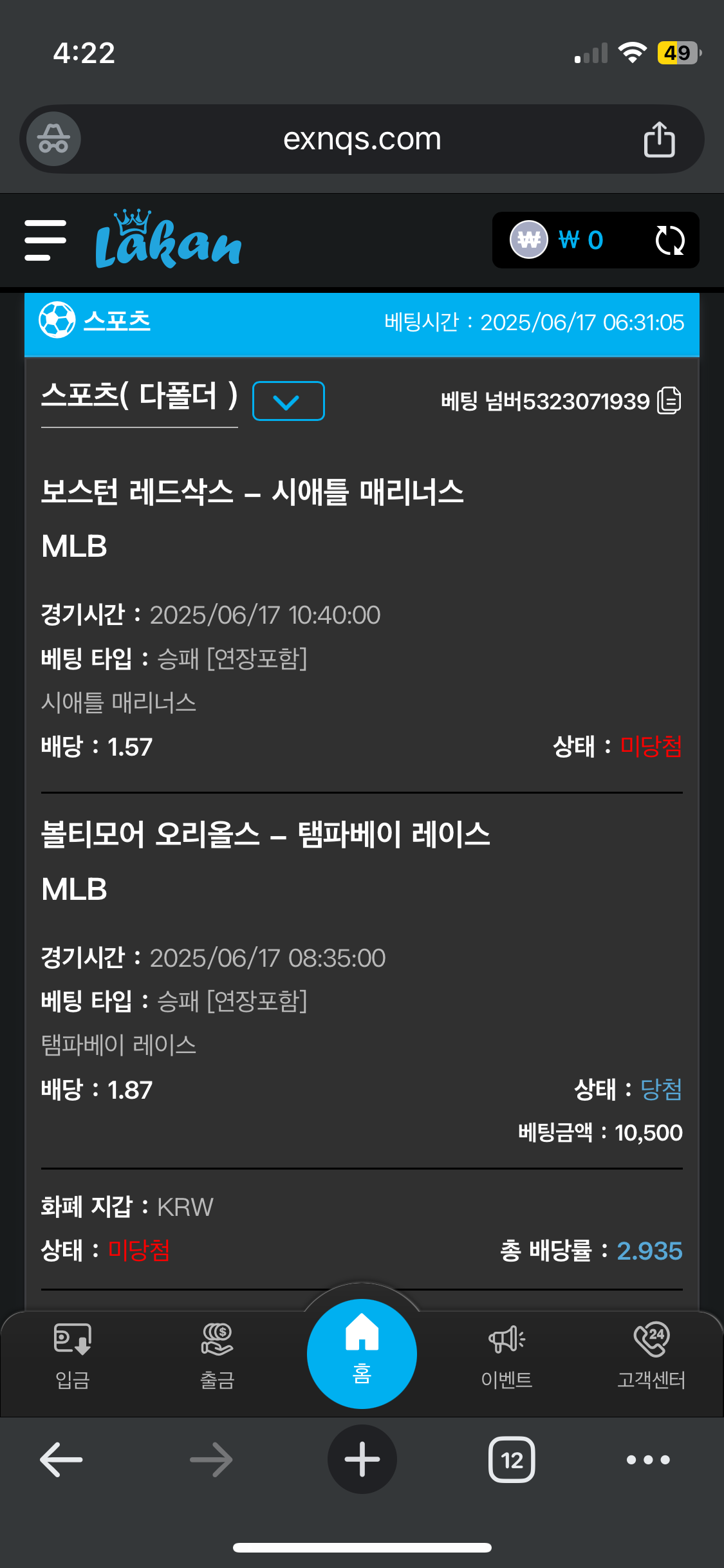Go to the 입금 deposit tab
The width and height of the screenshot is (724, 1568).
click(x=72, y=1353)
